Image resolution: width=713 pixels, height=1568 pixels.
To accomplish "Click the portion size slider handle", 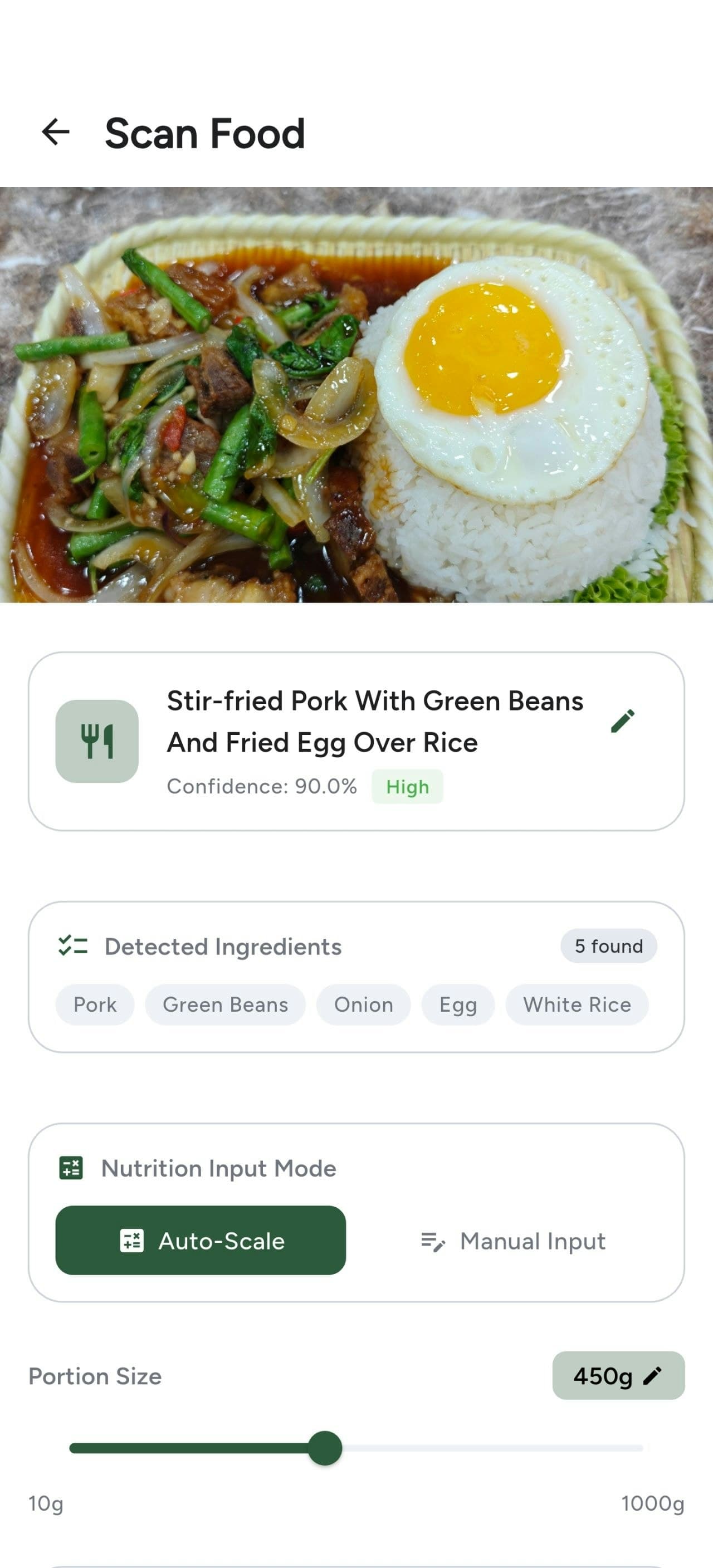I will [x=326, y=1449].
